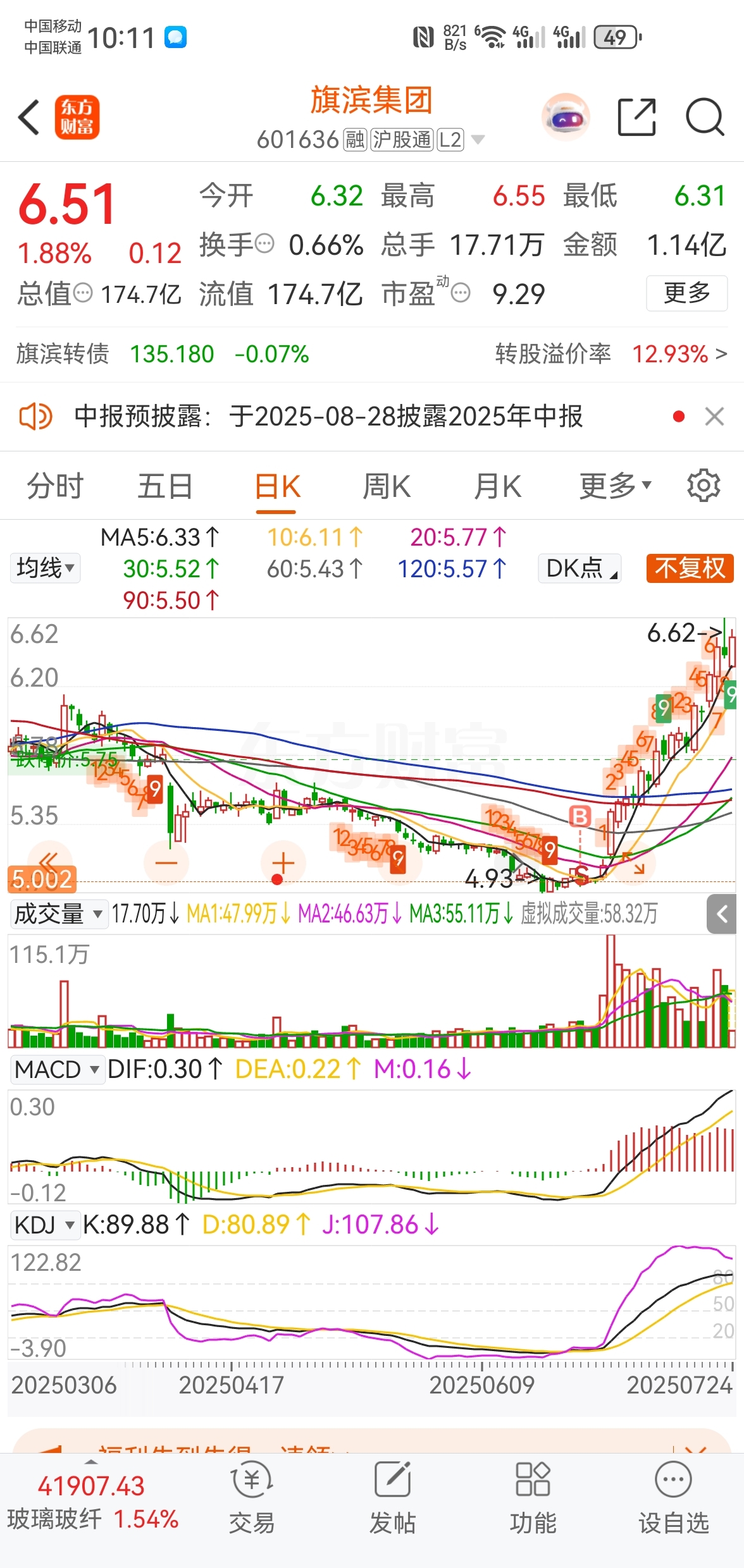Tap 更多 to show more quote data
Image resolution: width=744 pixels, height=1568 pixels.
click(686, 293)
